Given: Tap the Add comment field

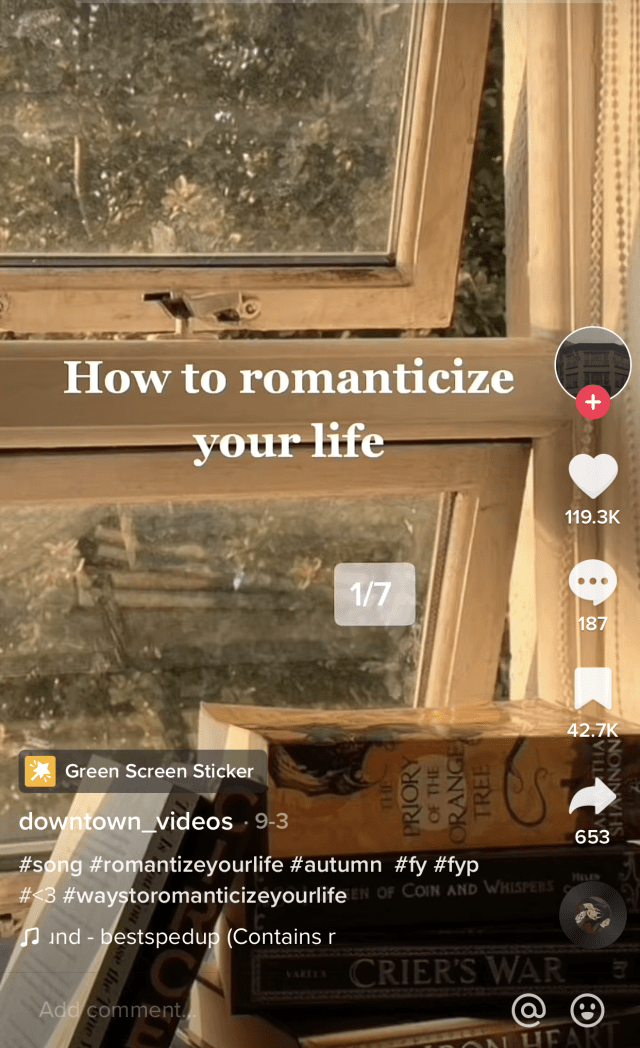Looking at the screenshot, I should [200, 1010].
